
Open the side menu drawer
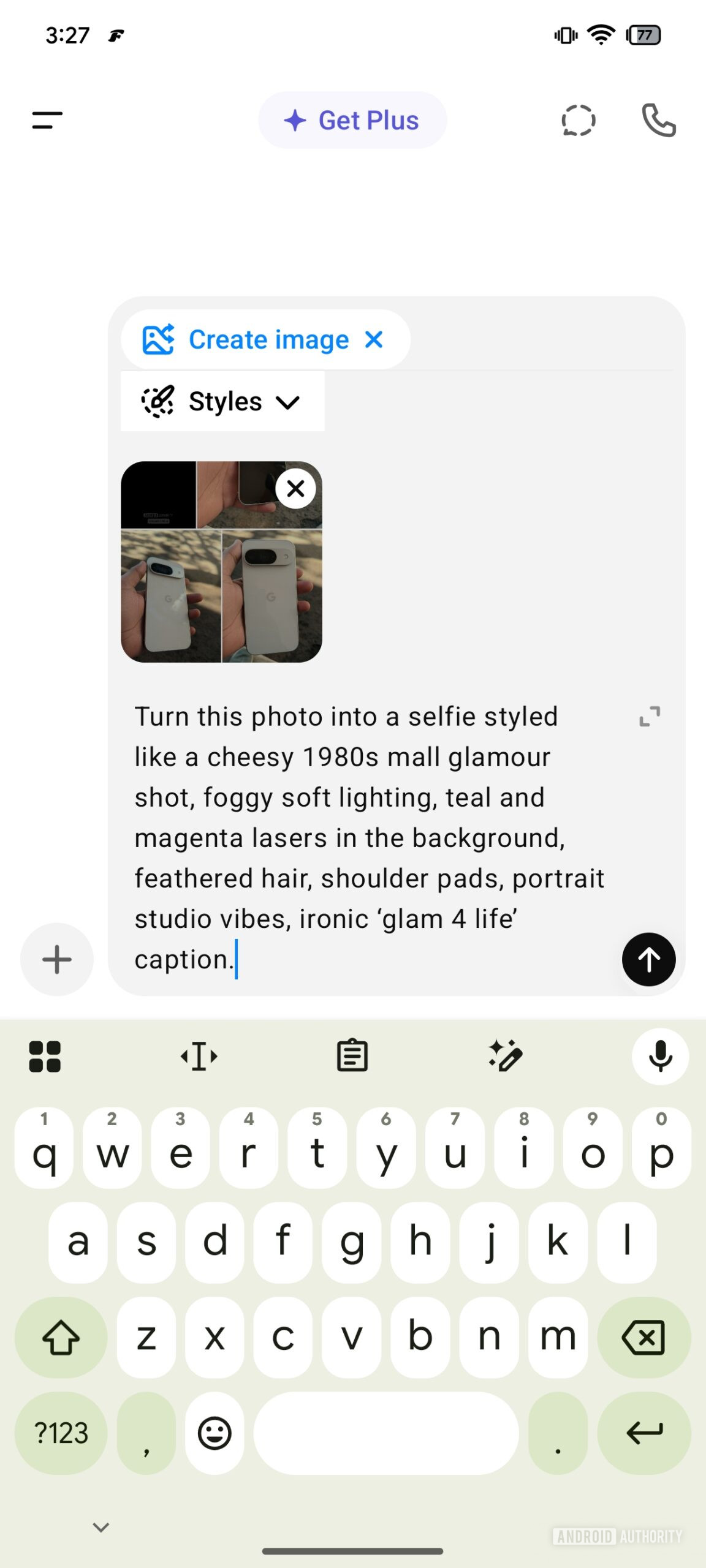click(x=47, y=120)
